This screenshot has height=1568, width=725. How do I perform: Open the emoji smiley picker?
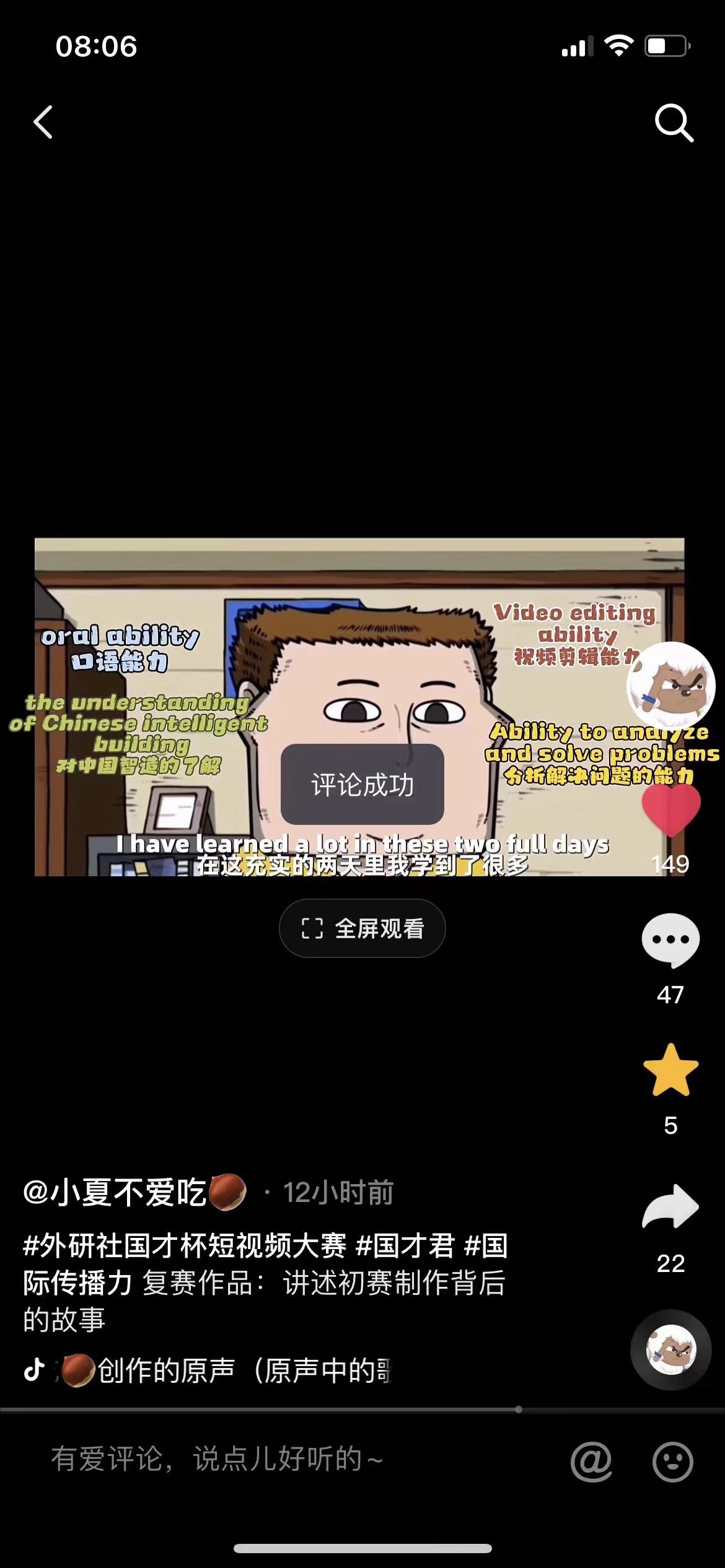pyautogui.click(x=672, y=1461)
